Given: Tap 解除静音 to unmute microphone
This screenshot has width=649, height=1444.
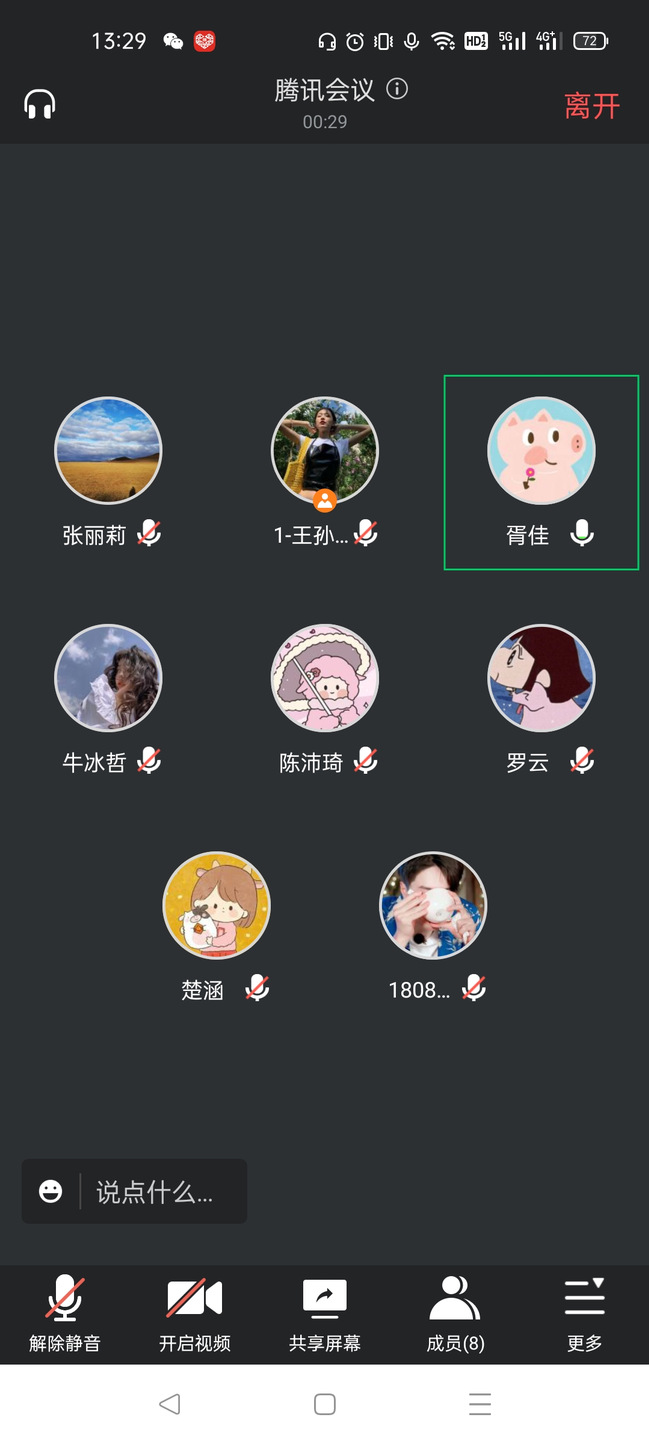Looking at the screenshot, I should coord(65,1314).
